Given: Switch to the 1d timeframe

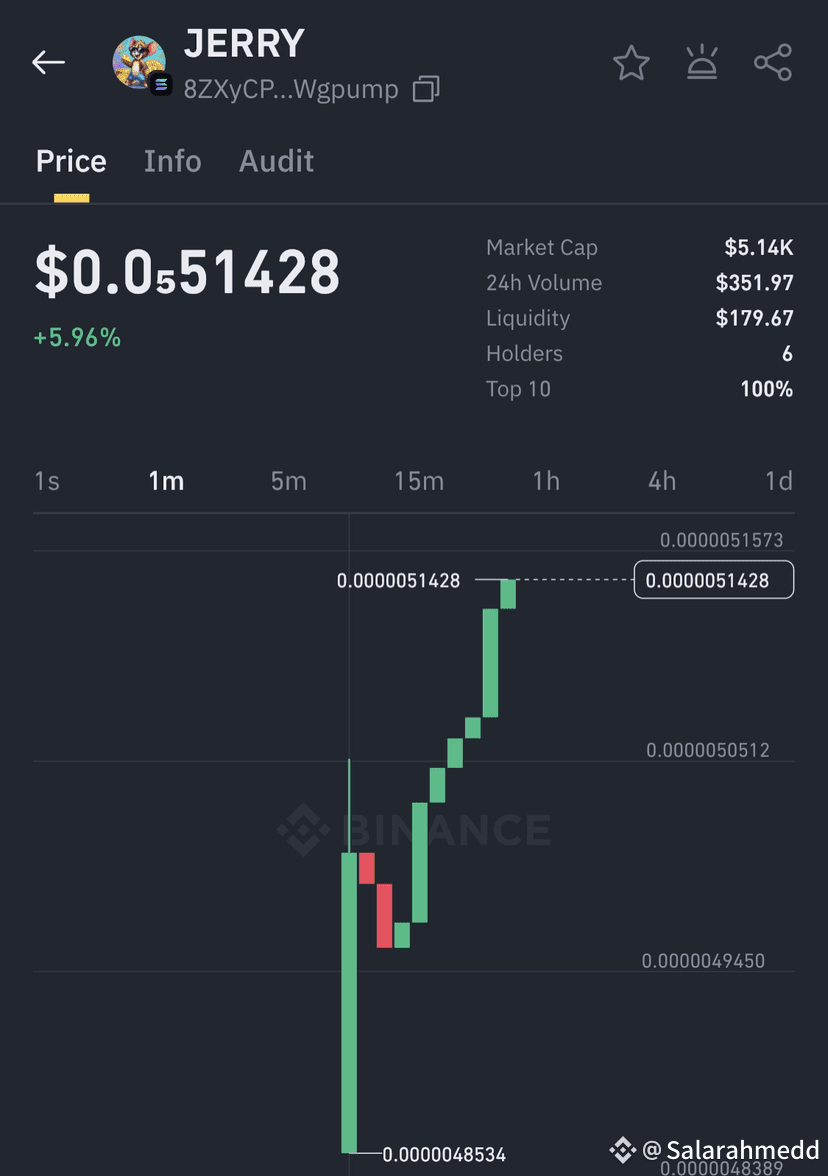Looking at the screenshot, I should tap(778, 481).
